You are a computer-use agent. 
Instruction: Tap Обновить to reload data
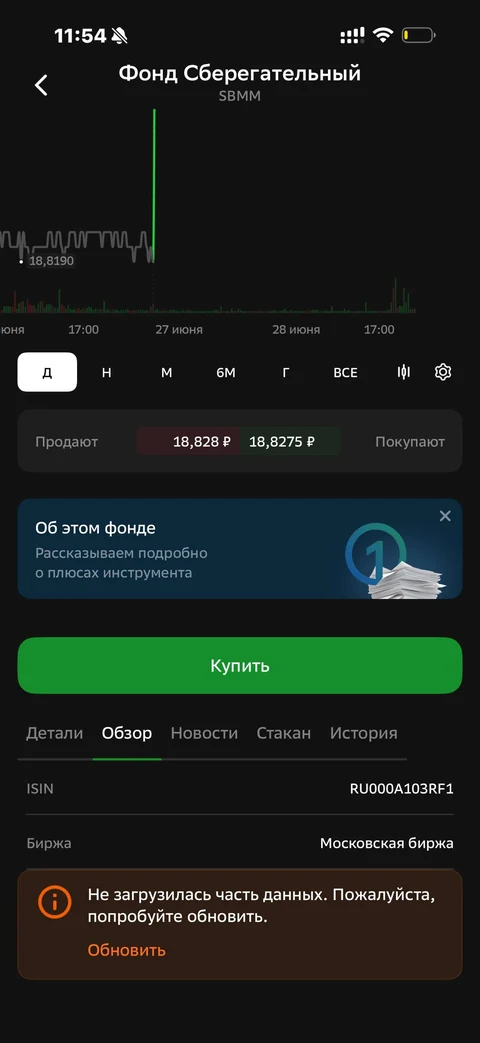(x=126, y=950)
